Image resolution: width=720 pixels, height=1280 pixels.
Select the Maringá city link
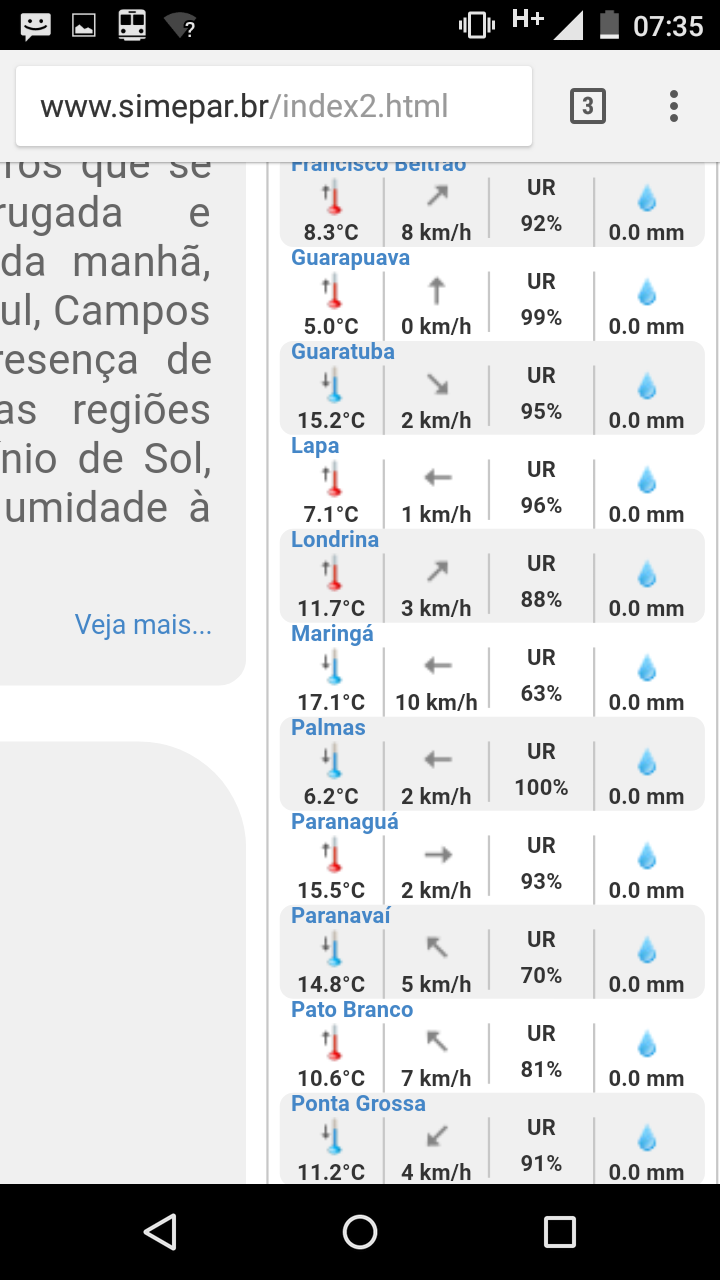pyautogui.click(x=332, y=634)
